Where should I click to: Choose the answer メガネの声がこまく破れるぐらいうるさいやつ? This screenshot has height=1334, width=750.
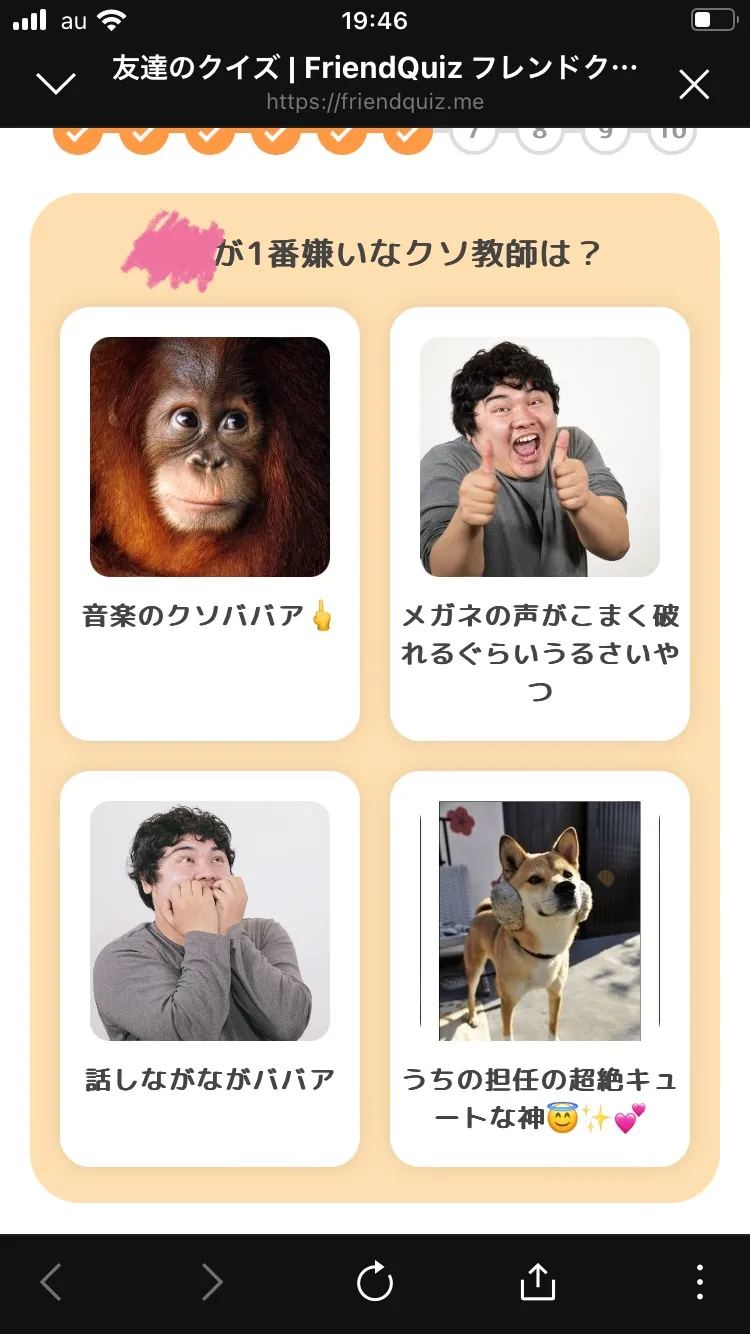click(540, 523)
